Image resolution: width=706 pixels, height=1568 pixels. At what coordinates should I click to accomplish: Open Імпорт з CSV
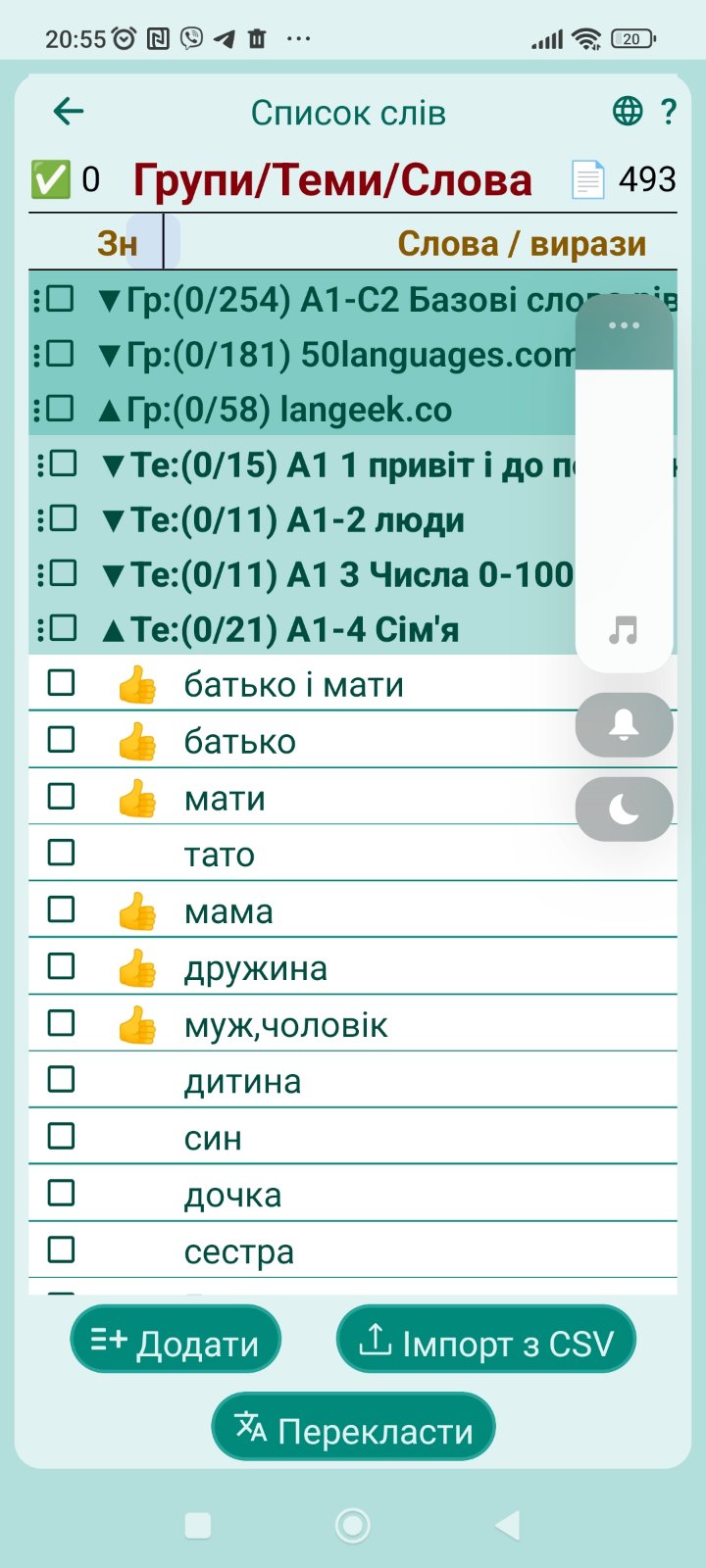point(486,1343)
